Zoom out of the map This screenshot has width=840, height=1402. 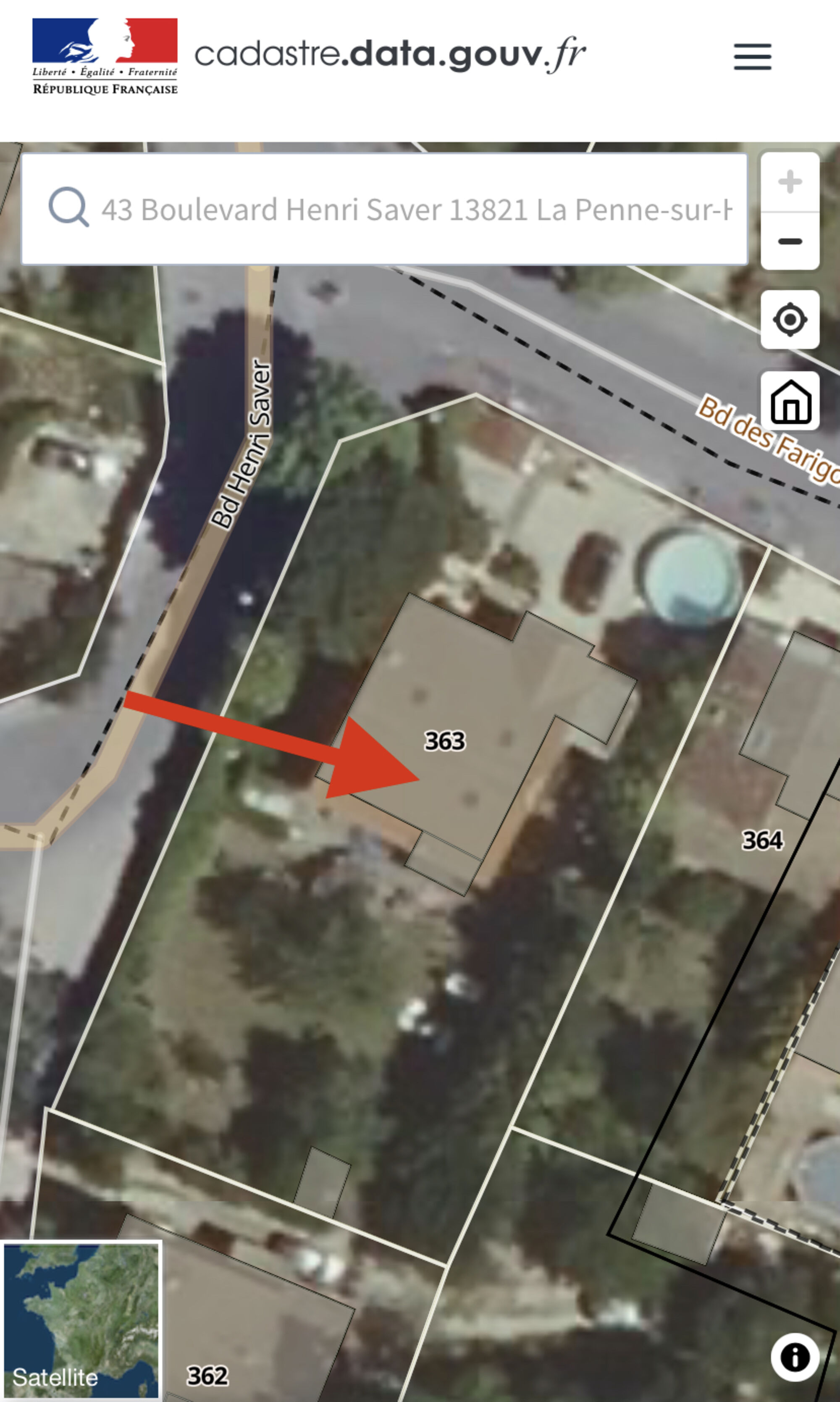[x=790, y=242]
